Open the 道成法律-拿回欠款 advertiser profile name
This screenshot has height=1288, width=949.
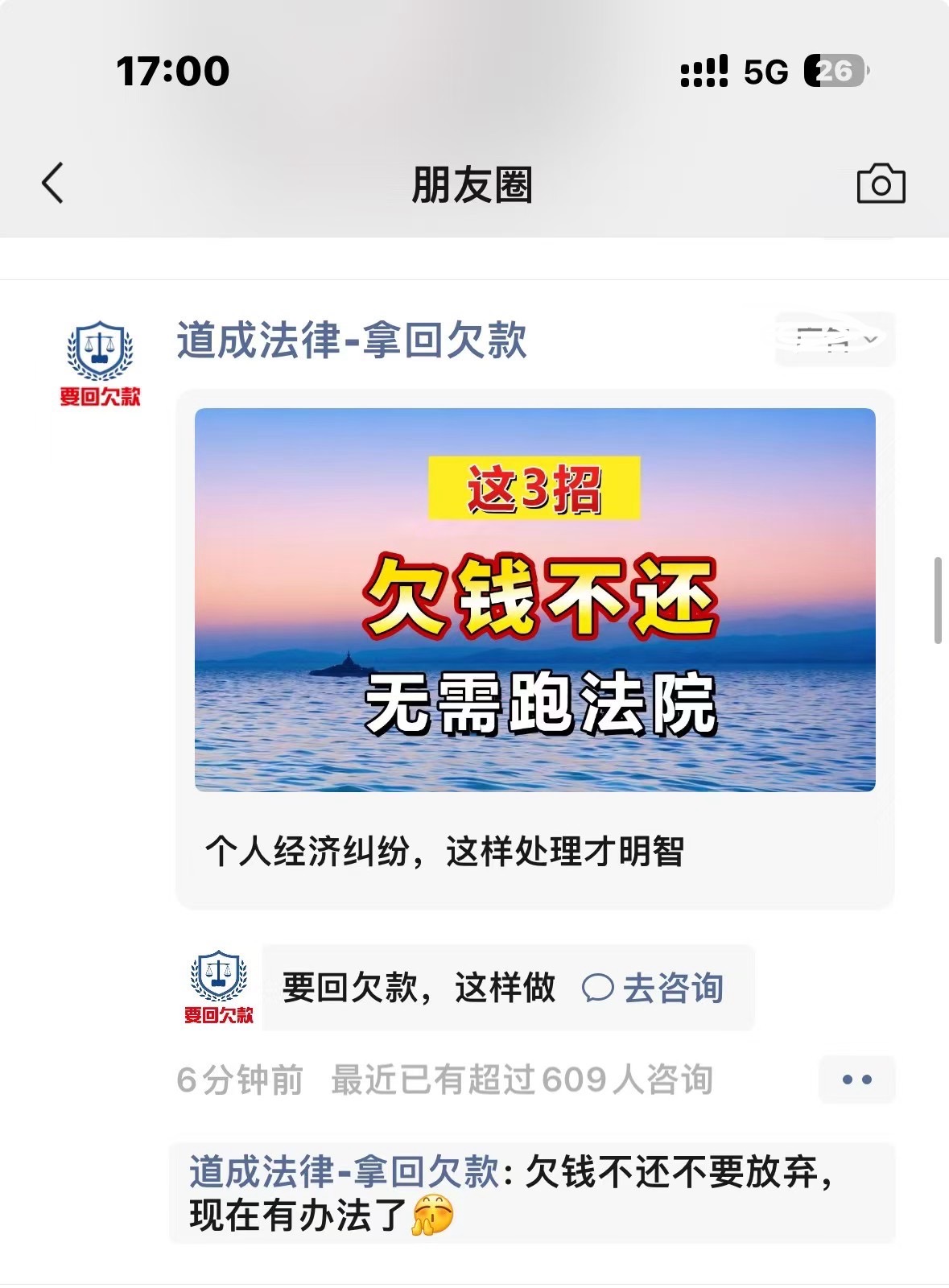352,341
